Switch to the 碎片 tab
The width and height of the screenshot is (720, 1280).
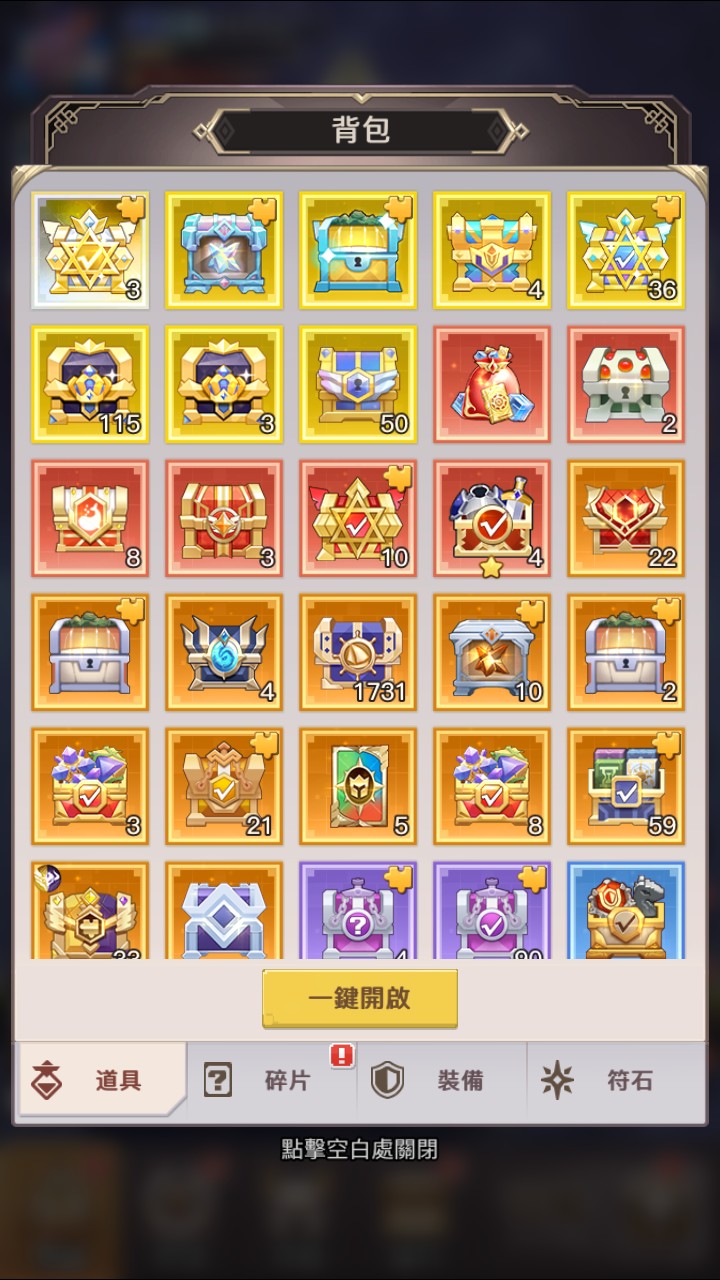(x=272, y=1080)
